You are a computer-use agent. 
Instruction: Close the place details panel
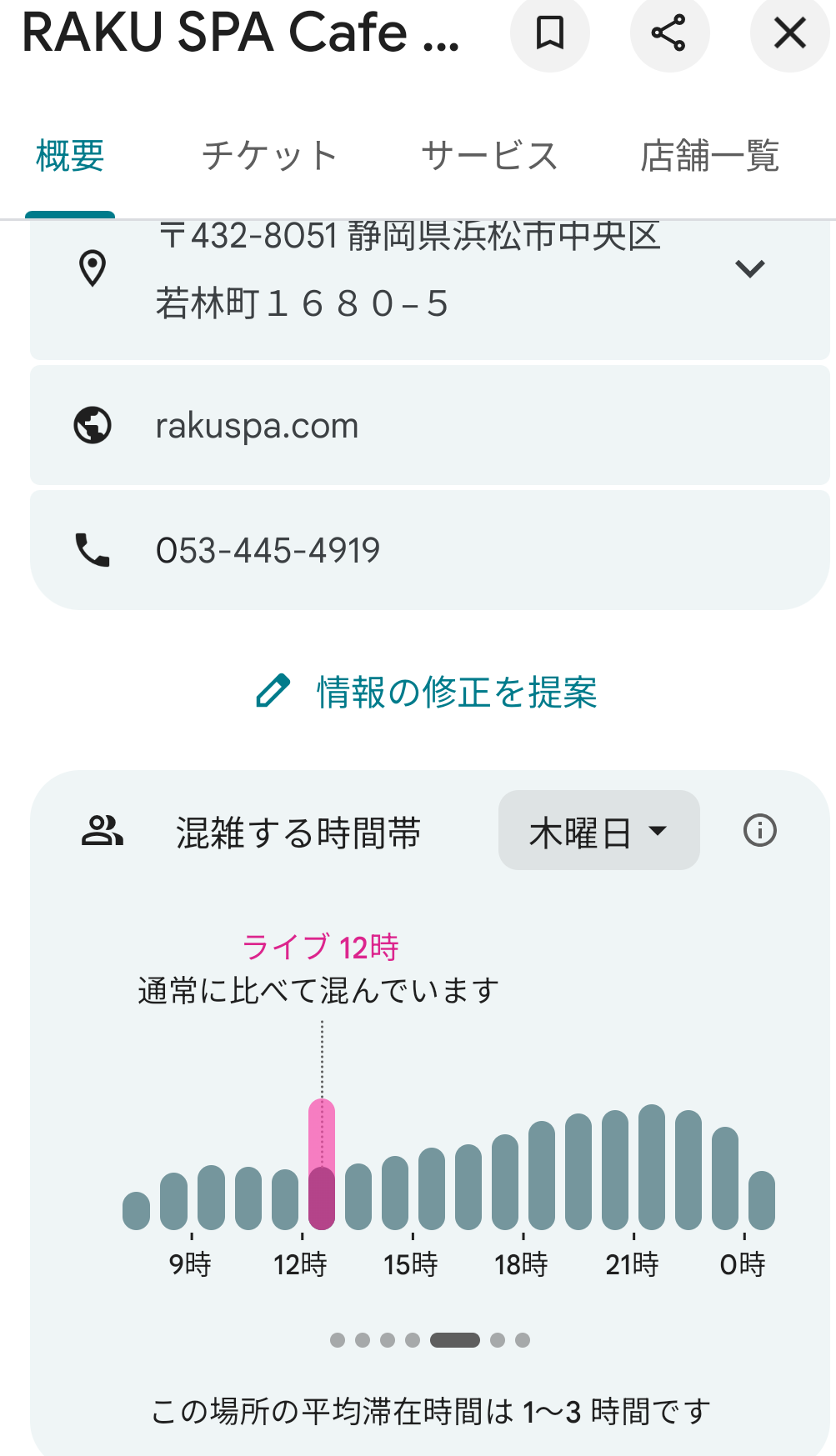[x=789, y=33]
